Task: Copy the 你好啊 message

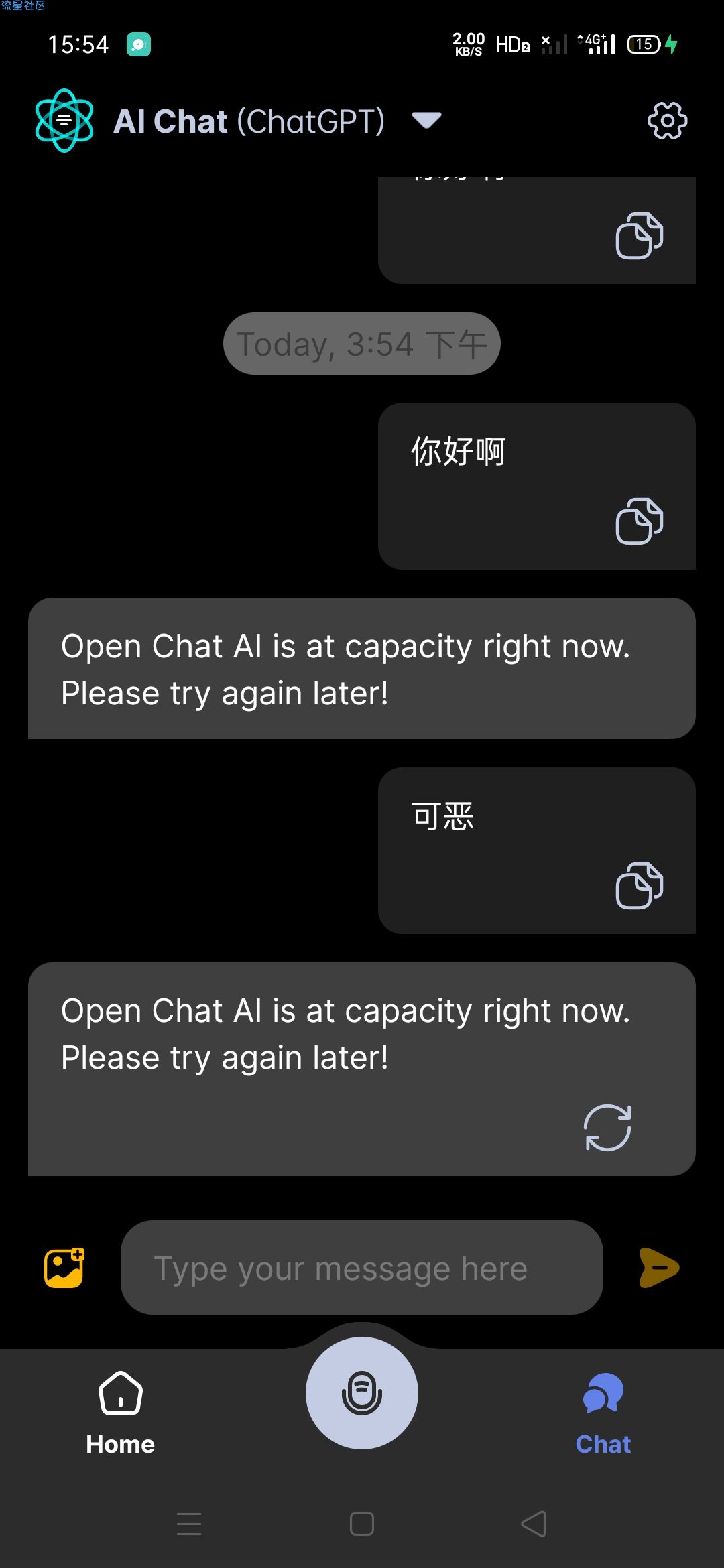Action: (x=639, y=521)
